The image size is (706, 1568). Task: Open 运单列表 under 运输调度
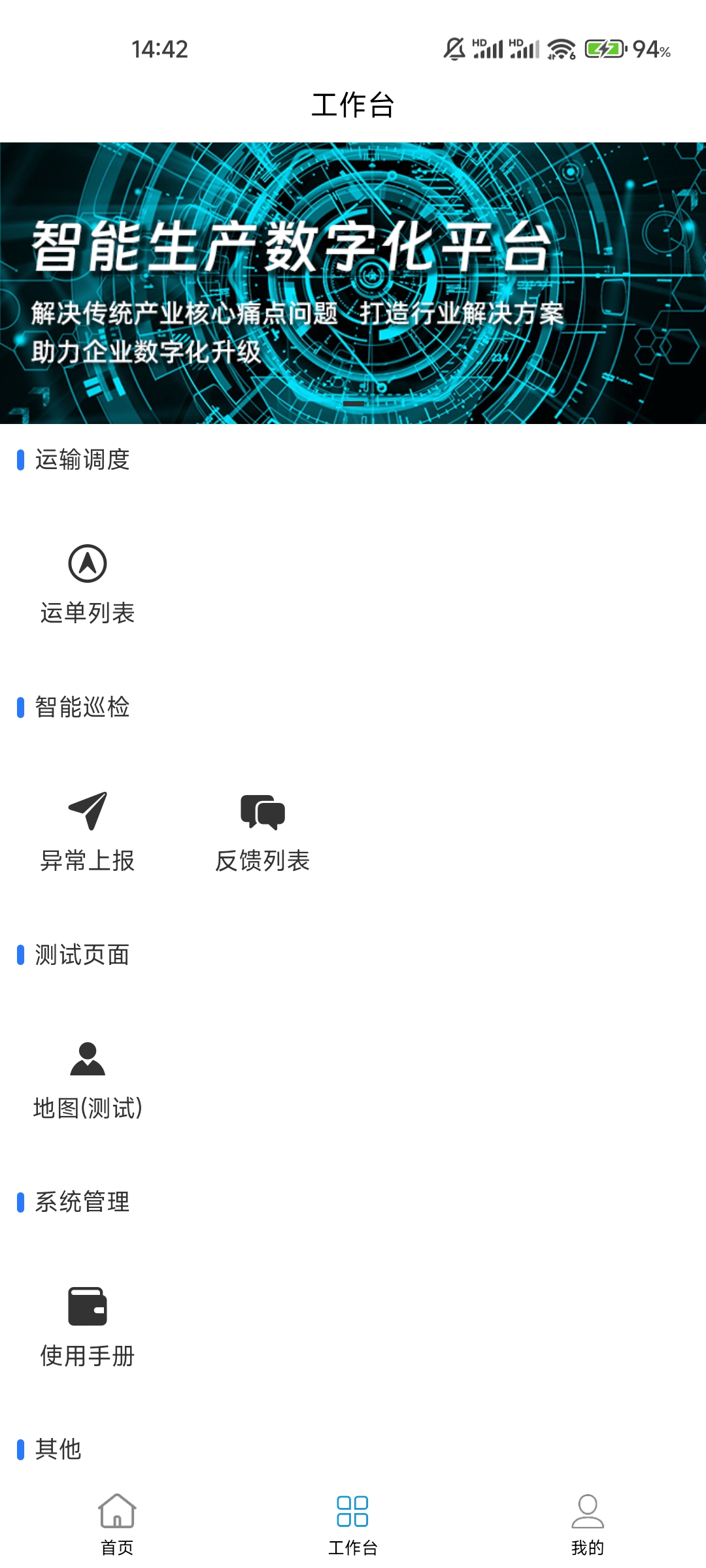[x=88, y=583]
